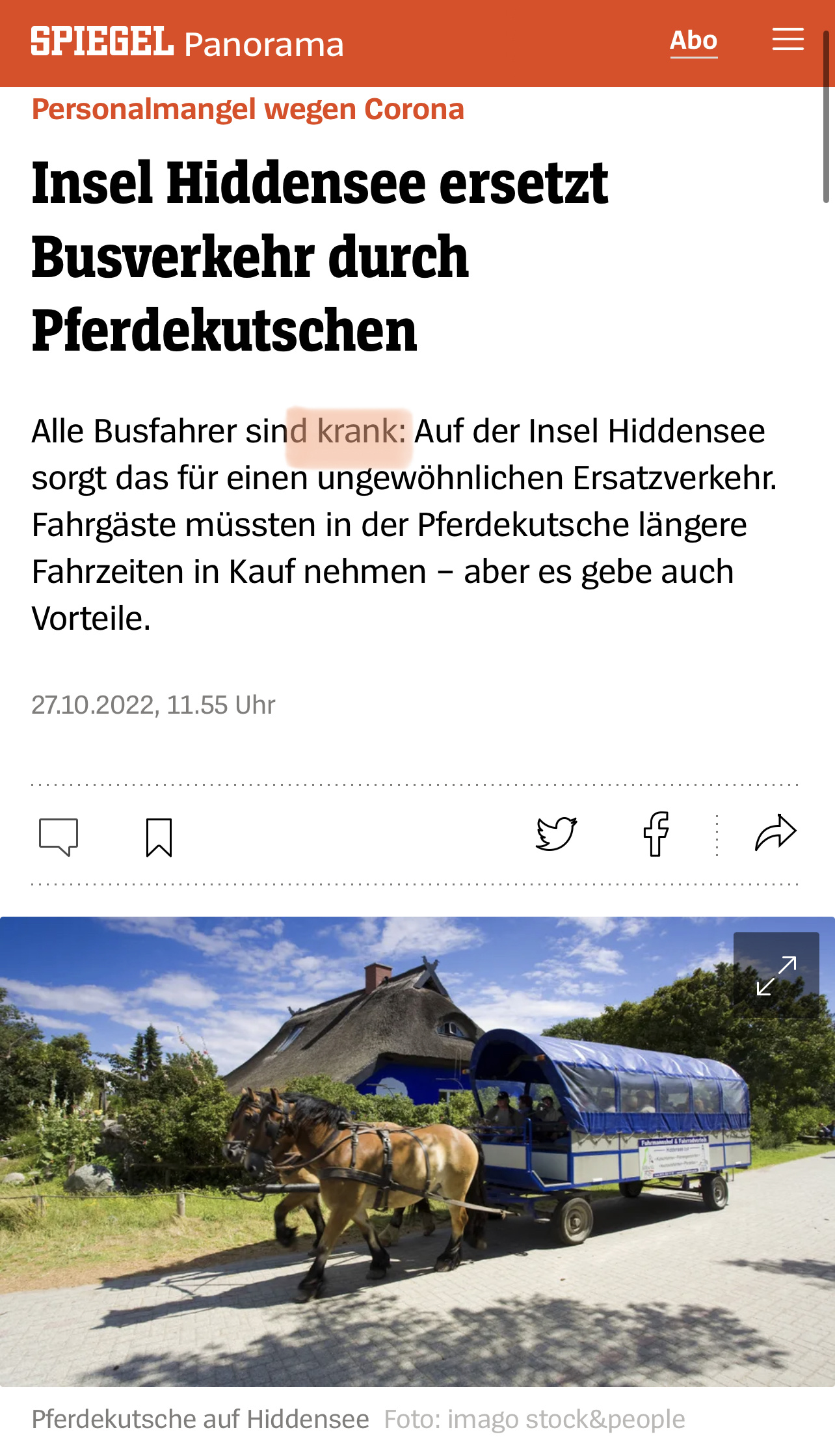Open the share arrow options

775,833
